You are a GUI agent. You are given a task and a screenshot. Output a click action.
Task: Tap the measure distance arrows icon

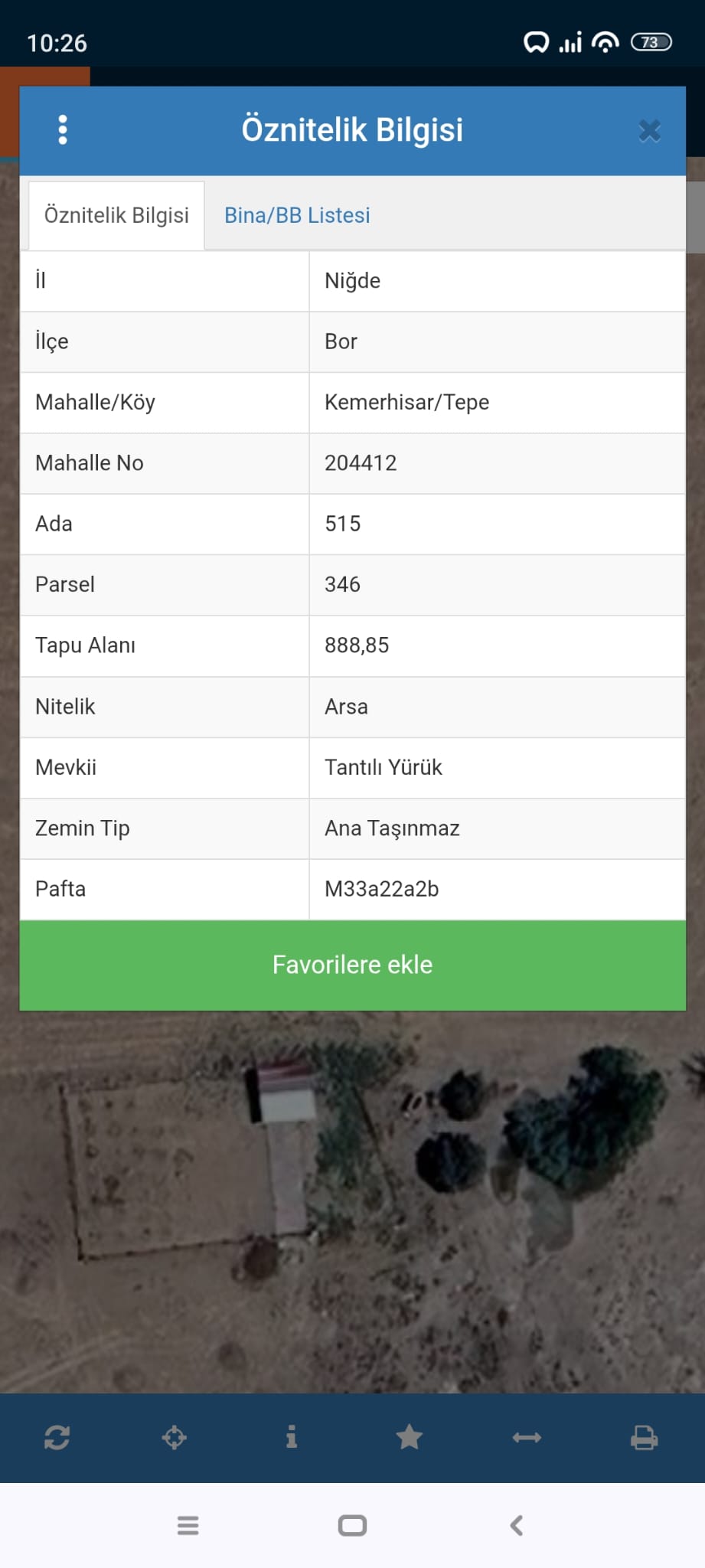(x=527, y=1438)
